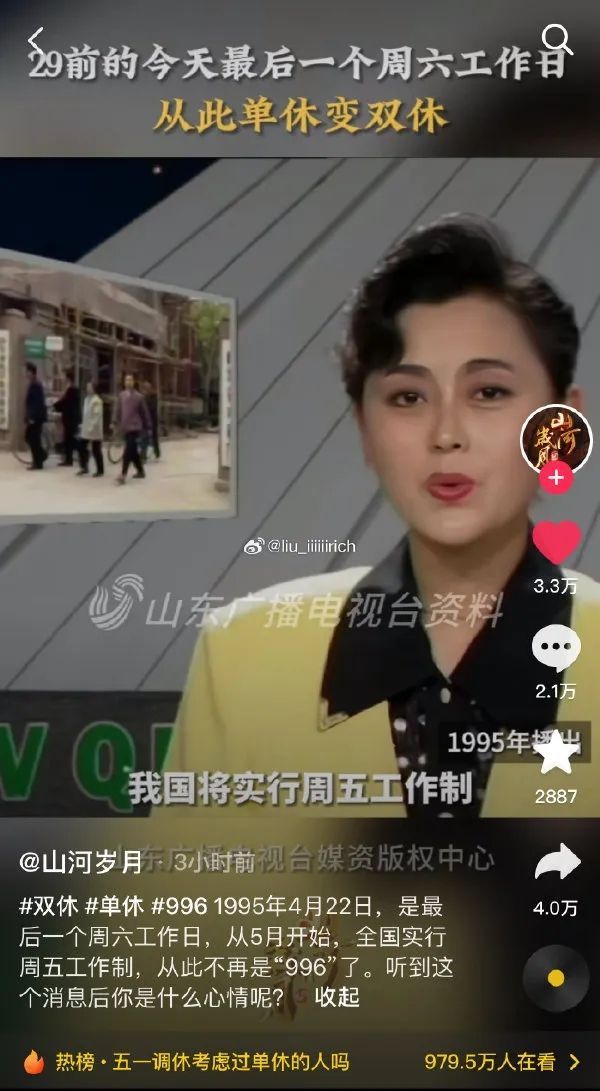Screen dimensions: 600x1091
Task: Save this video with the star icon
Action: click(556, 752)
